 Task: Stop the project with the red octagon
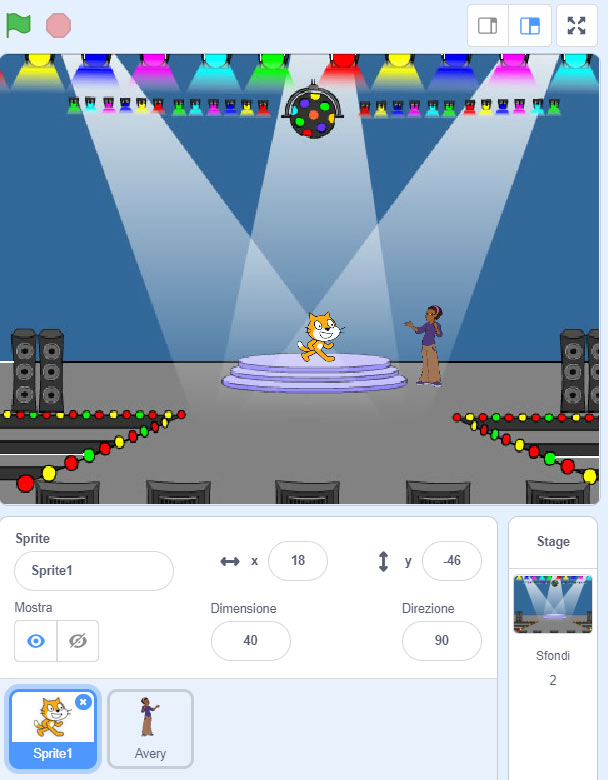point(58,25)
